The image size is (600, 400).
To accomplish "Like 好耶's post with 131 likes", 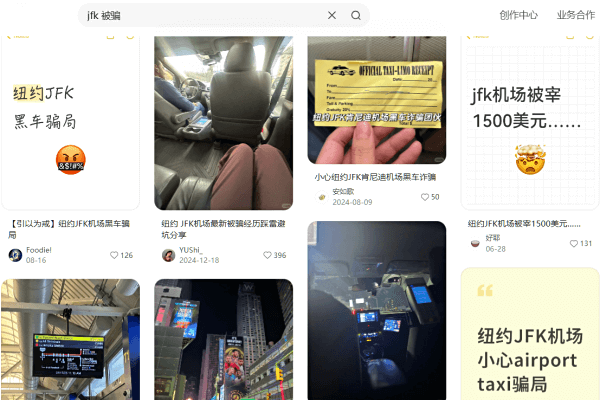I will coord(574,244).
